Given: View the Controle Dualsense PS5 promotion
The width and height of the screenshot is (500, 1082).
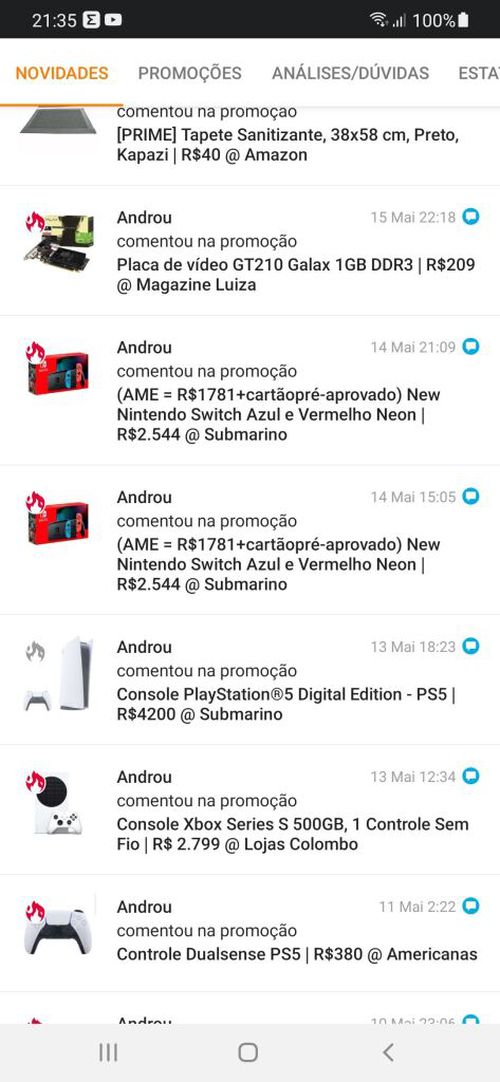Looking at the screenshot, I should (250, 934).
